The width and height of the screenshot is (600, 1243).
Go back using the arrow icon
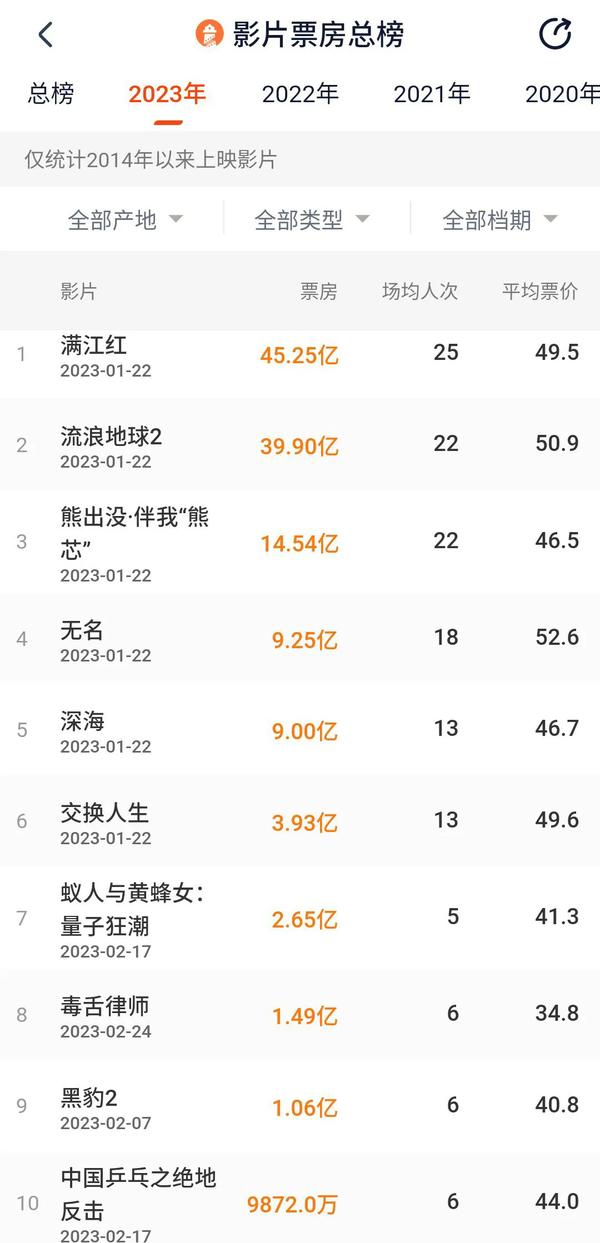coord(45,35)
